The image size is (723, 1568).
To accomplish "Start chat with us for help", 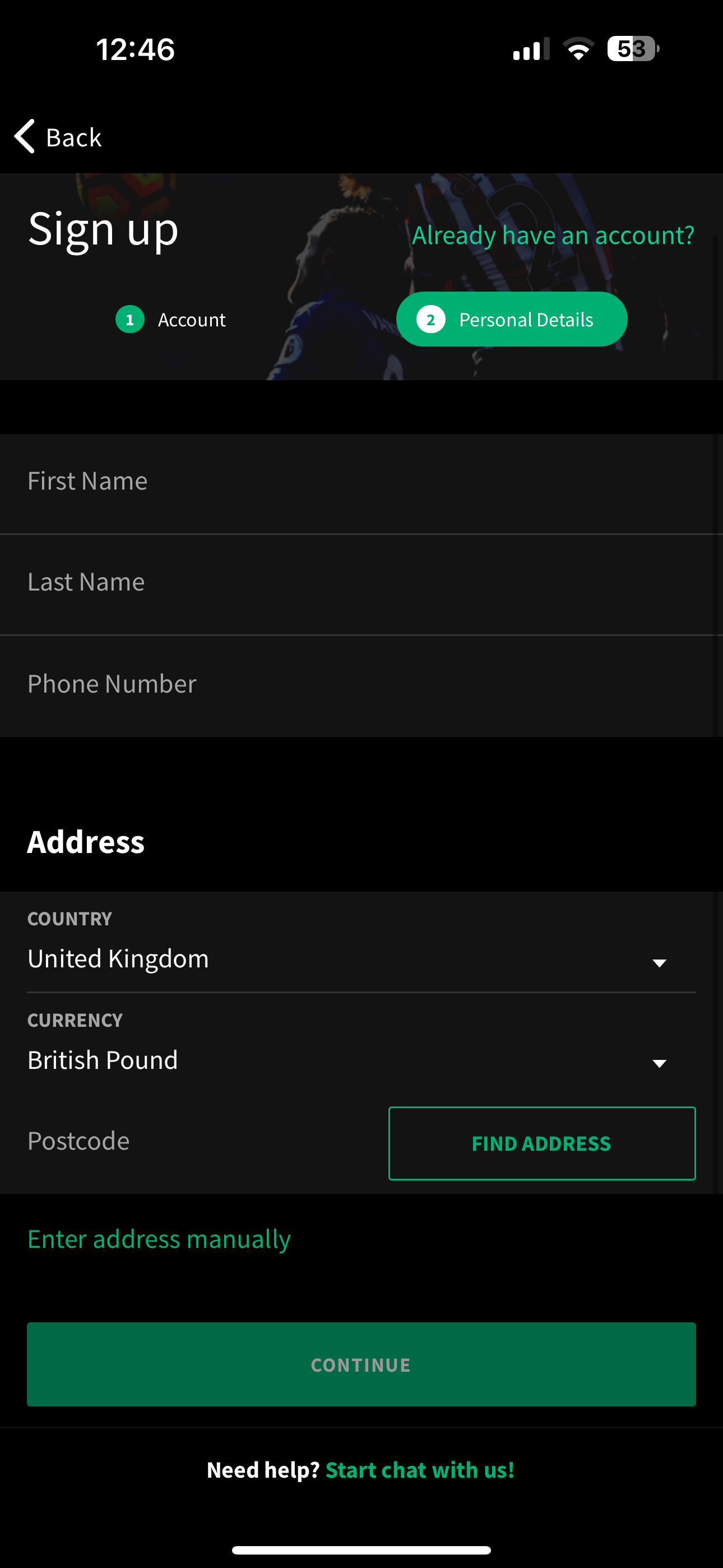I will pyautogui.click(x=420, y=1469).
